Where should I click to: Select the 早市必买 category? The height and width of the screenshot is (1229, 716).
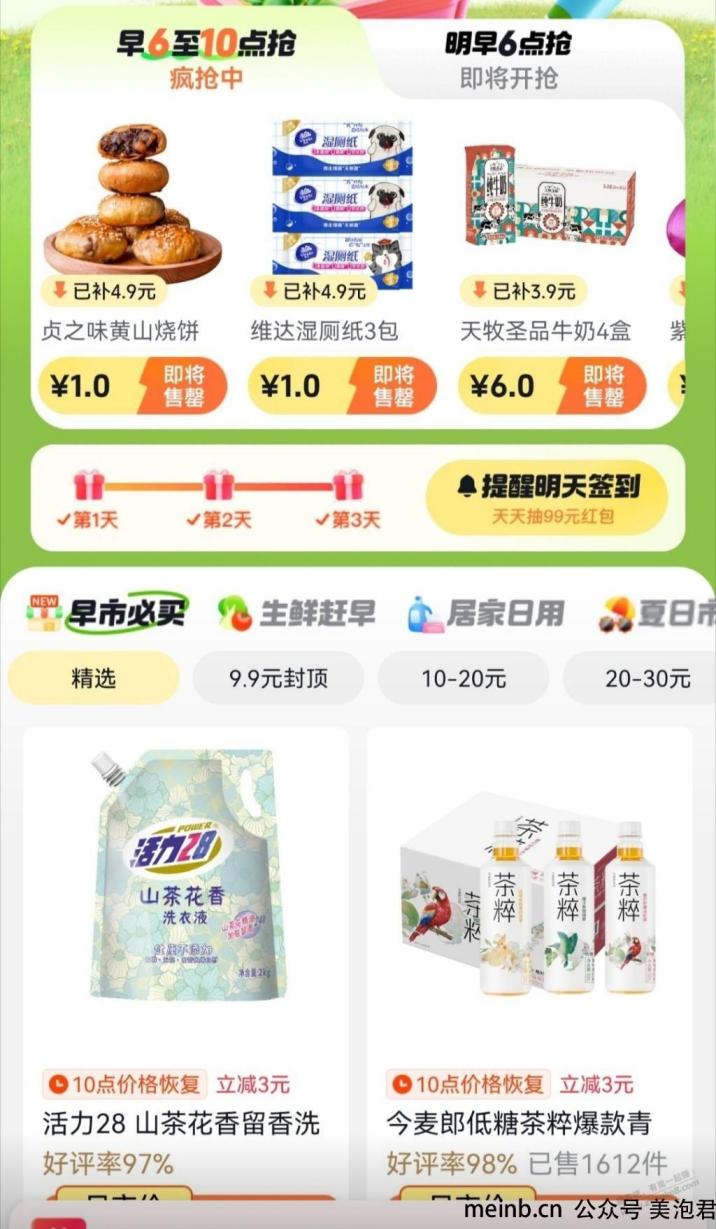[107, 613]
